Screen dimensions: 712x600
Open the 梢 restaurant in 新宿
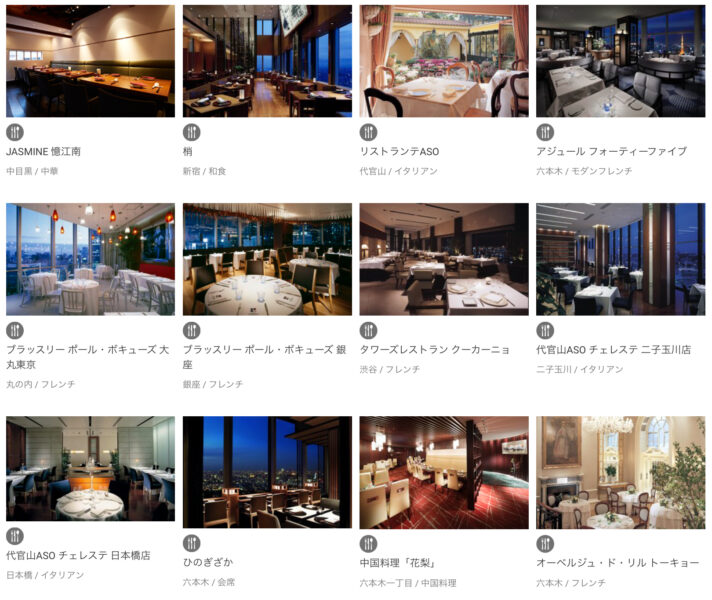(267, 62)
